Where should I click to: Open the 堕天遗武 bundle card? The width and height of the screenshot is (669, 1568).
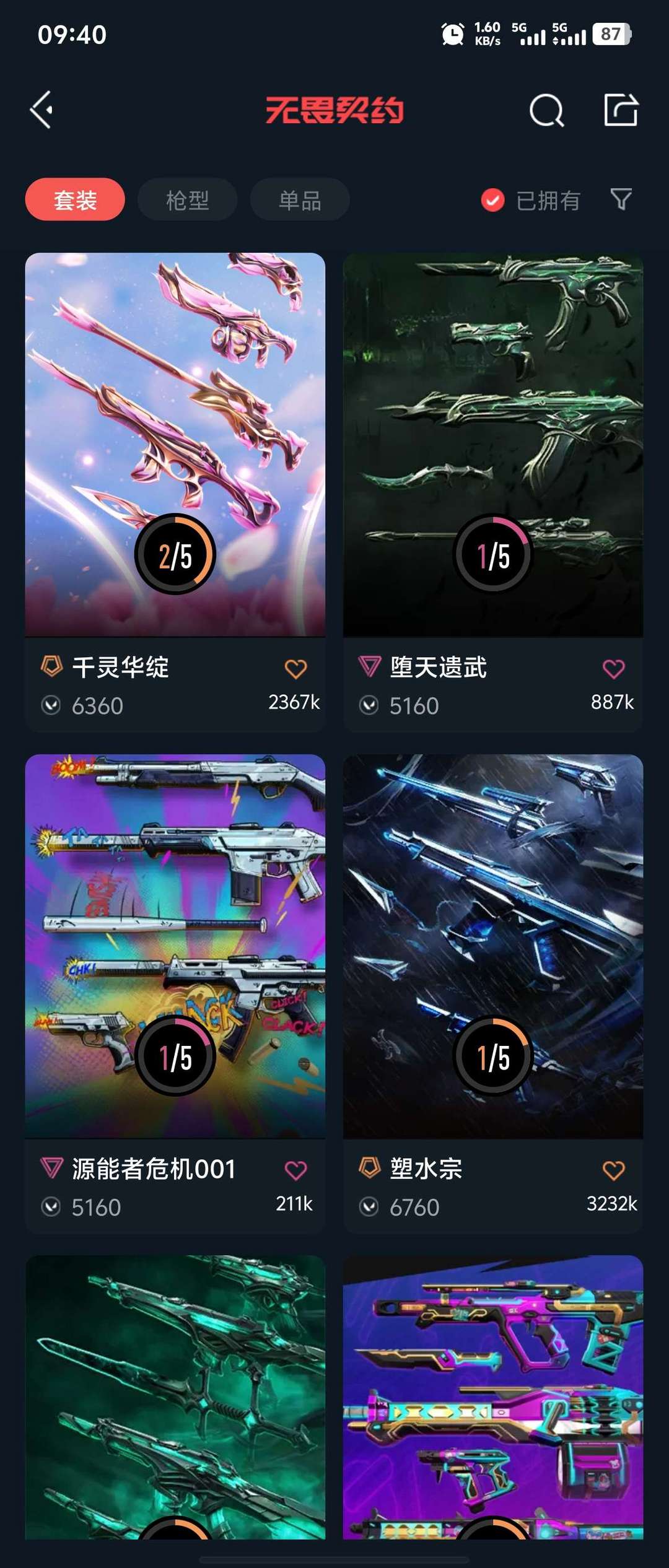(x=493, y=444)
